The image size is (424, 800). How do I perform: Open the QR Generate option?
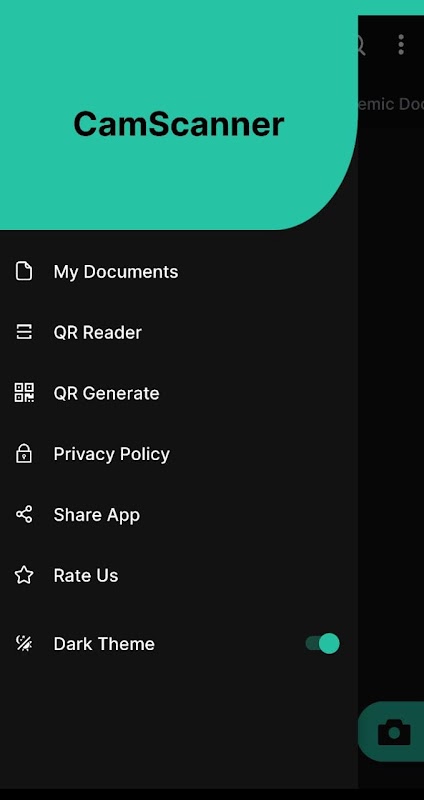point(179,393)
